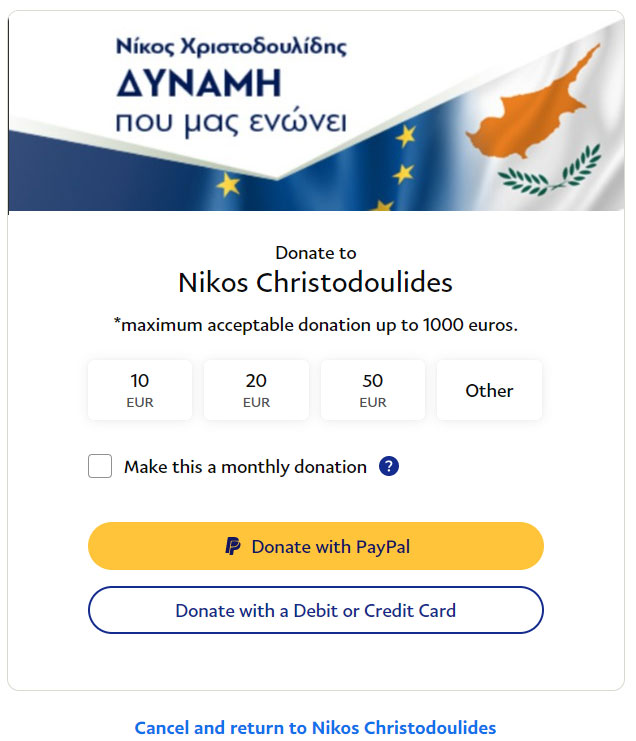Open the monthly donation help icon
The width and height of the screenshot is (636, 741).
pyautogui.click(x=389, y=466)
